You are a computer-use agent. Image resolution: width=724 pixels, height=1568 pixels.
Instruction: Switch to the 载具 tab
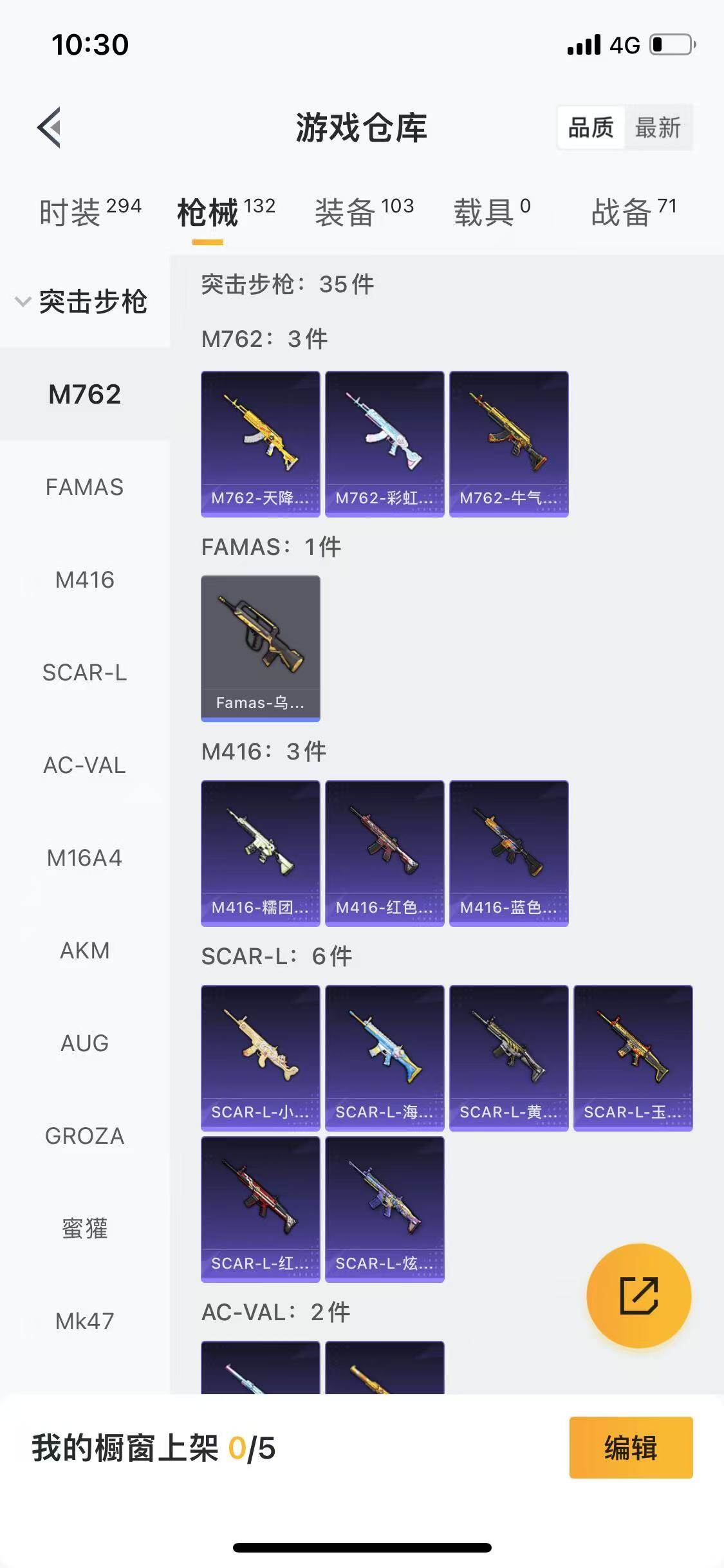pos(492,212)
